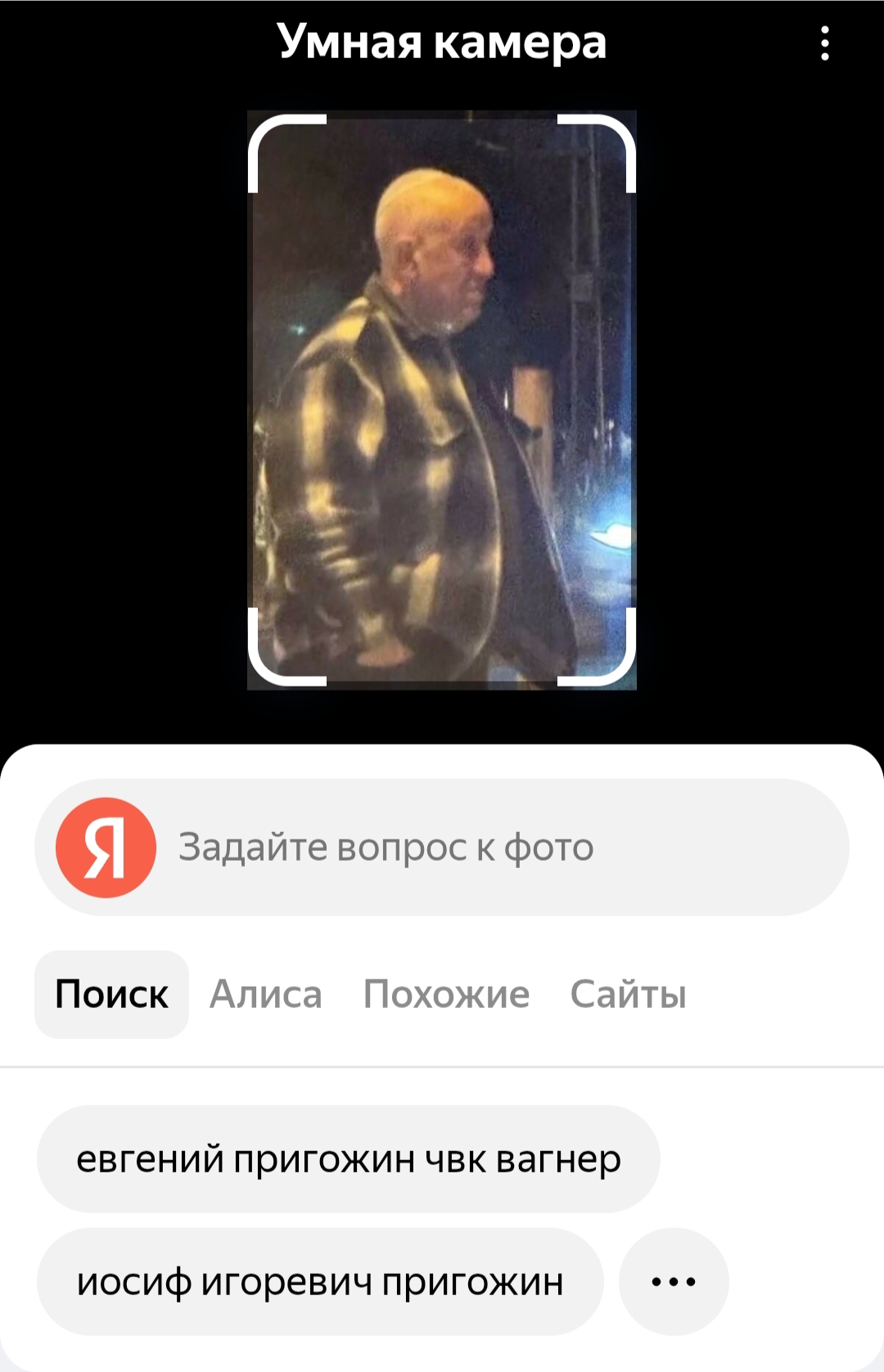Switch to the Похожие tab
Screen dimensions: 884x1372
446,995
